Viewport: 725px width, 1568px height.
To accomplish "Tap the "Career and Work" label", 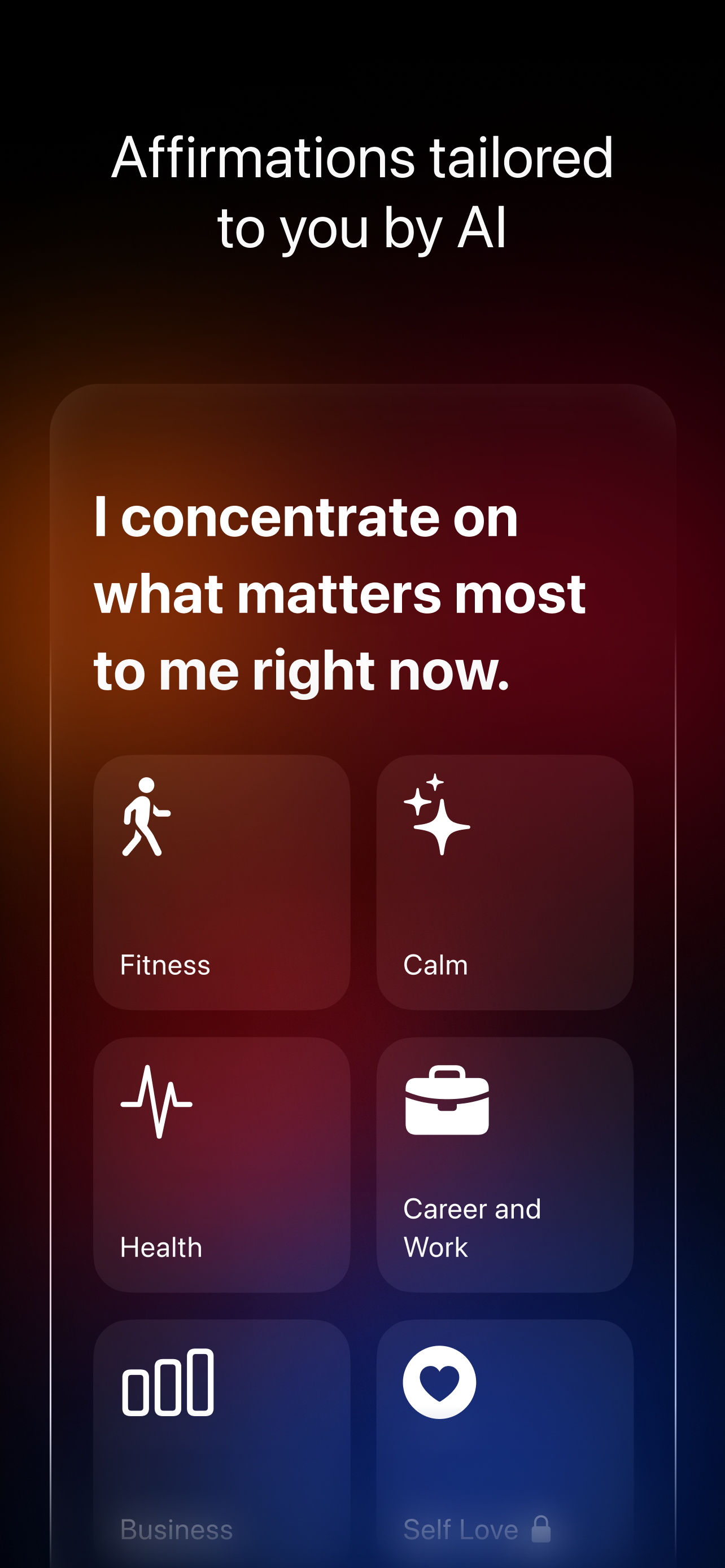I will pos(472,1227).
